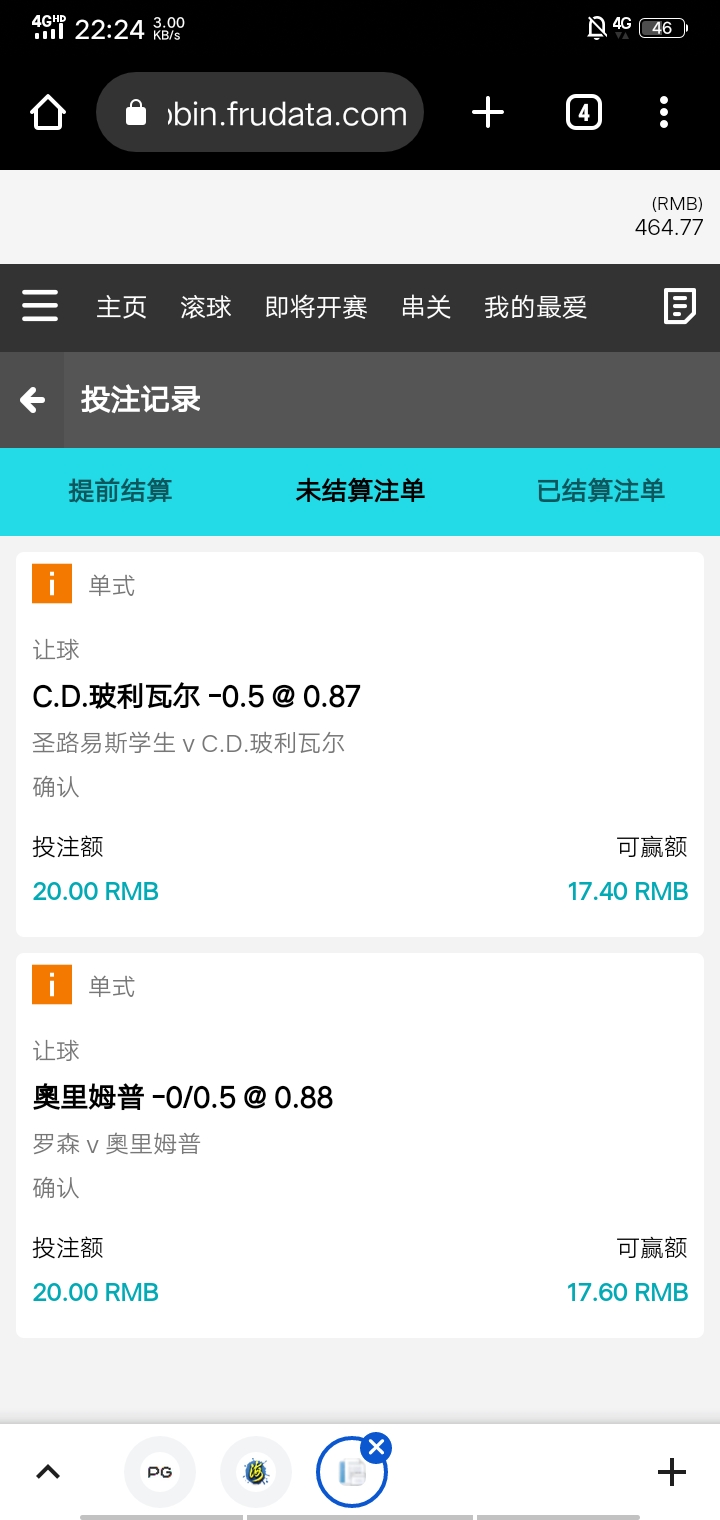The image size is (720, 1520).
Task: Go back from 投注记录
Action: [x=32, y=400]
